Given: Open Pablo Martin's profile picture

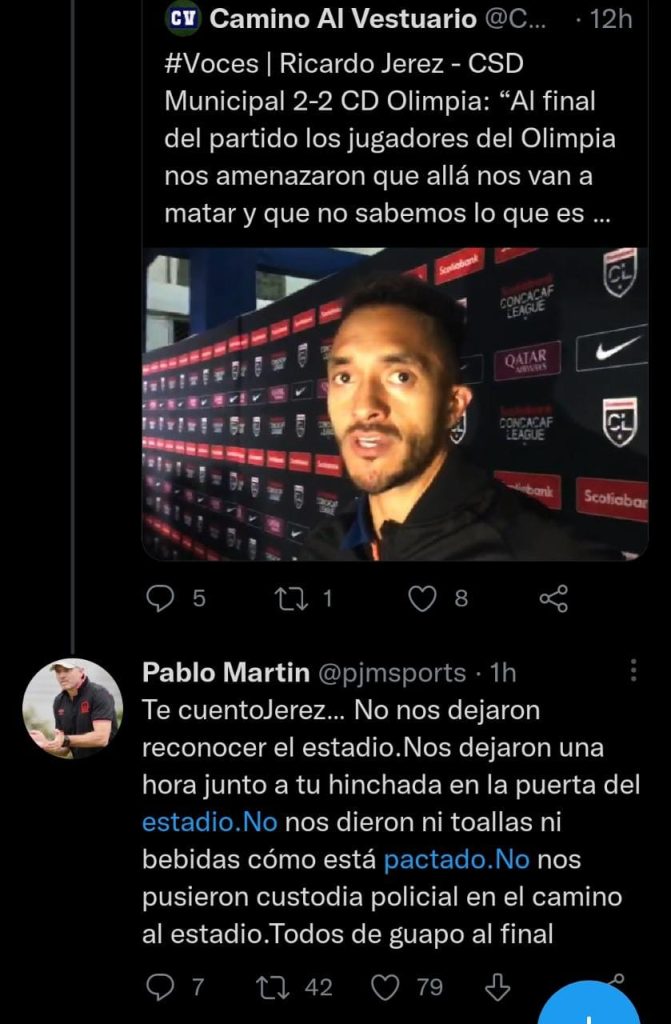Looking at the screenshot, I should pyautogui.click(x=72, y=708).
